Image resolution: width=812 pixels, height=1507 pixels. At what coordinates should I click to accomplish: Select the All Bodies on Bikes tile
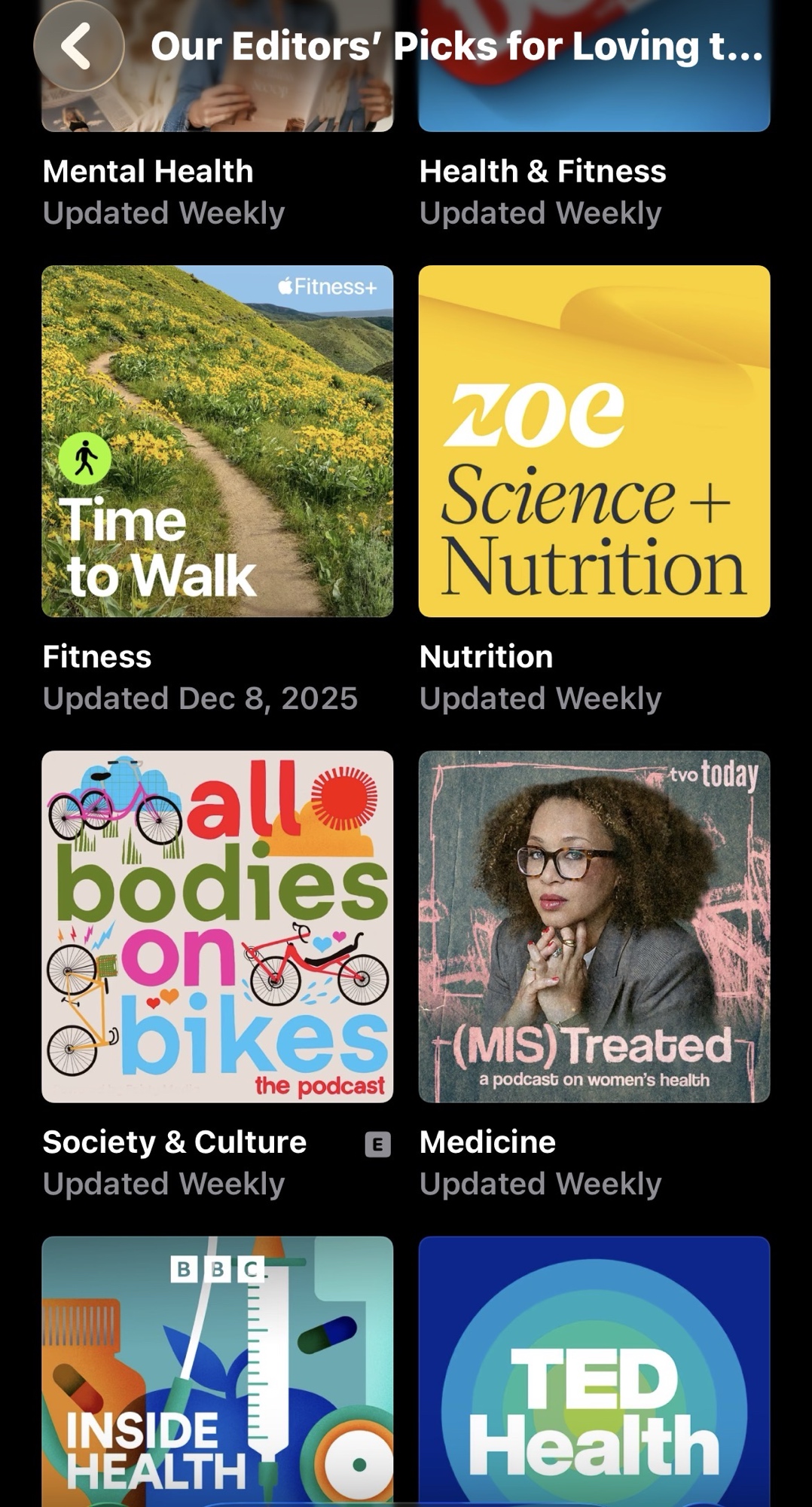pyautogui.click(x=217, y=926)
